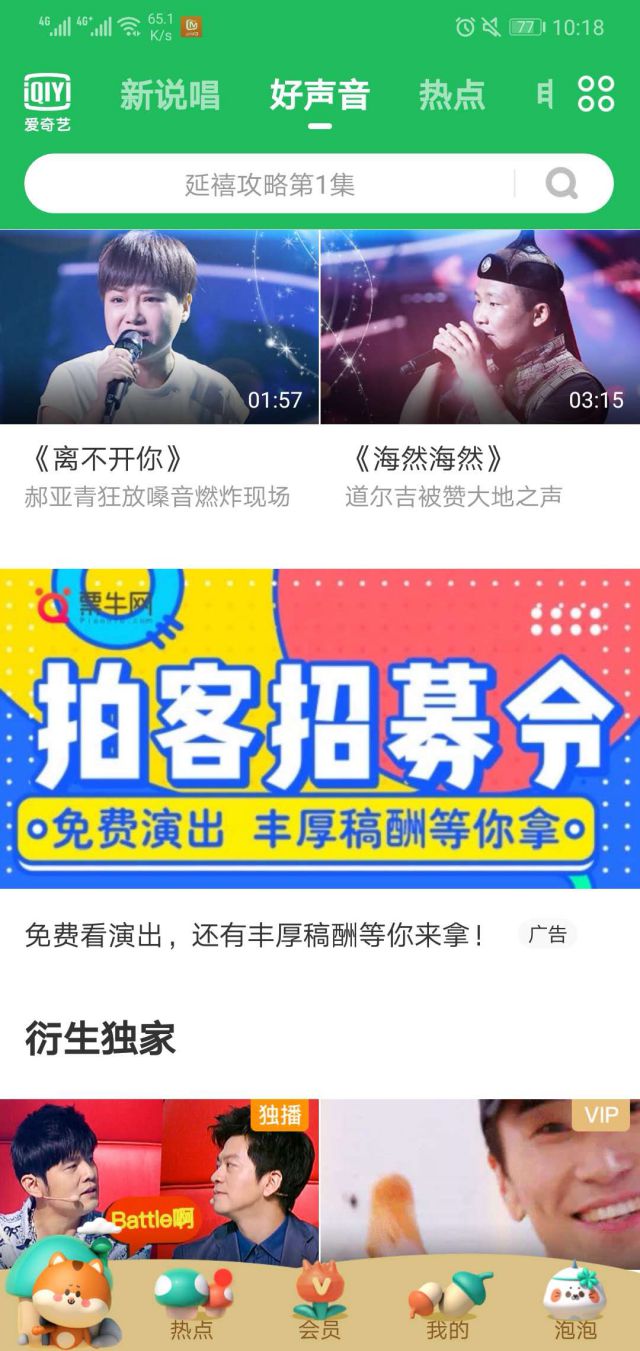Switch to the 新说唱 tab
This screenshot has height=1351, width=640.
coord(169,96)
